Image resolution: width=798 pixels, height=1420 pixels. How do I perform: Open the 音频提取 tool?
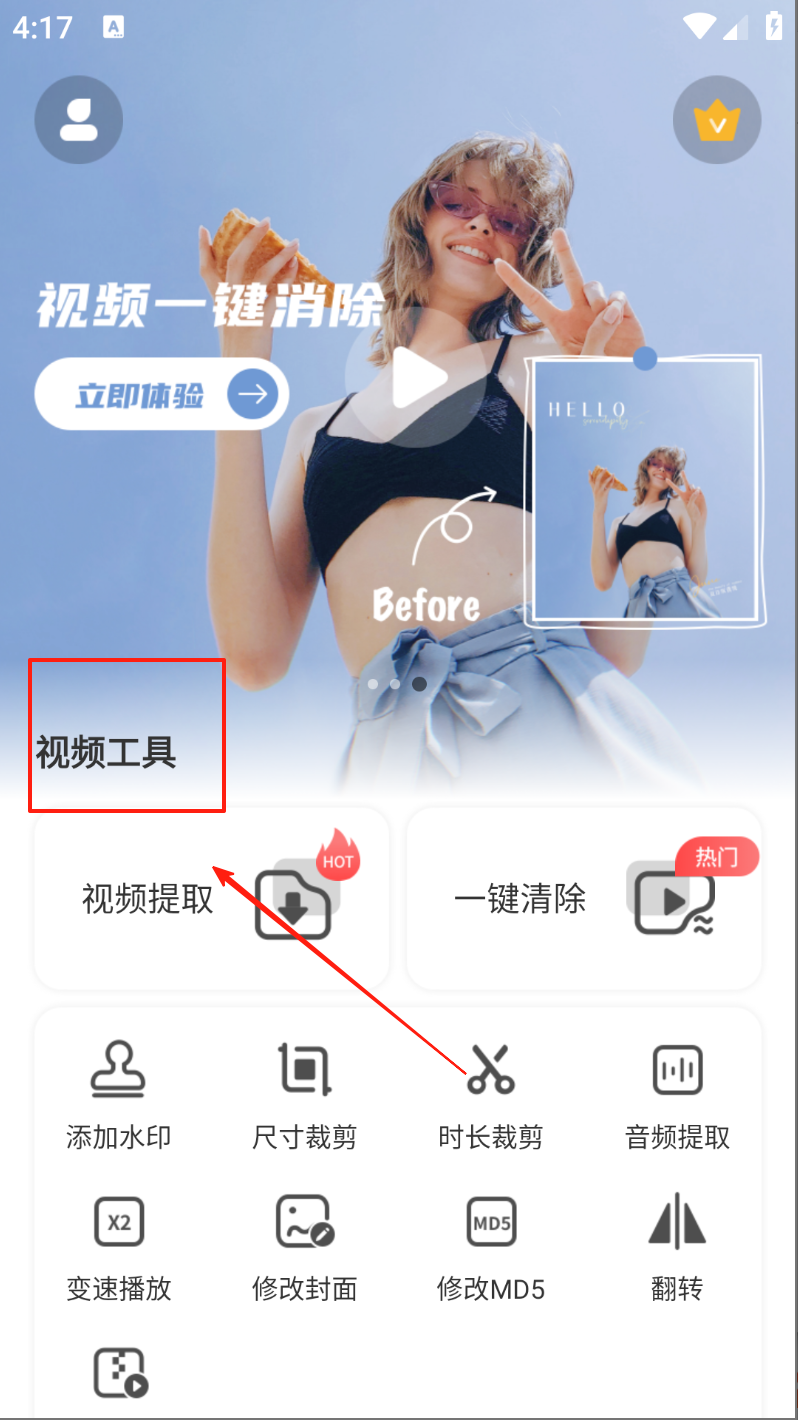coord(677,1093)
